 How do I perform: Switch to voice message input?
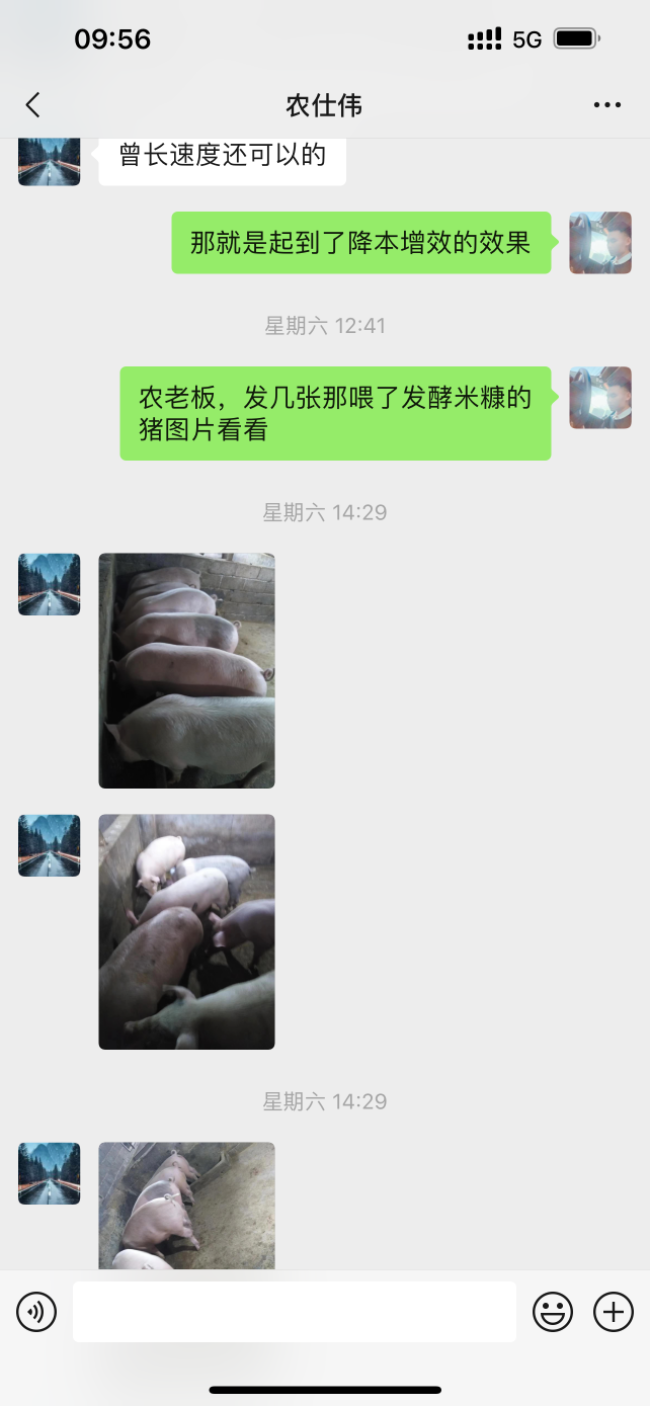click(x=37, y=1311)
